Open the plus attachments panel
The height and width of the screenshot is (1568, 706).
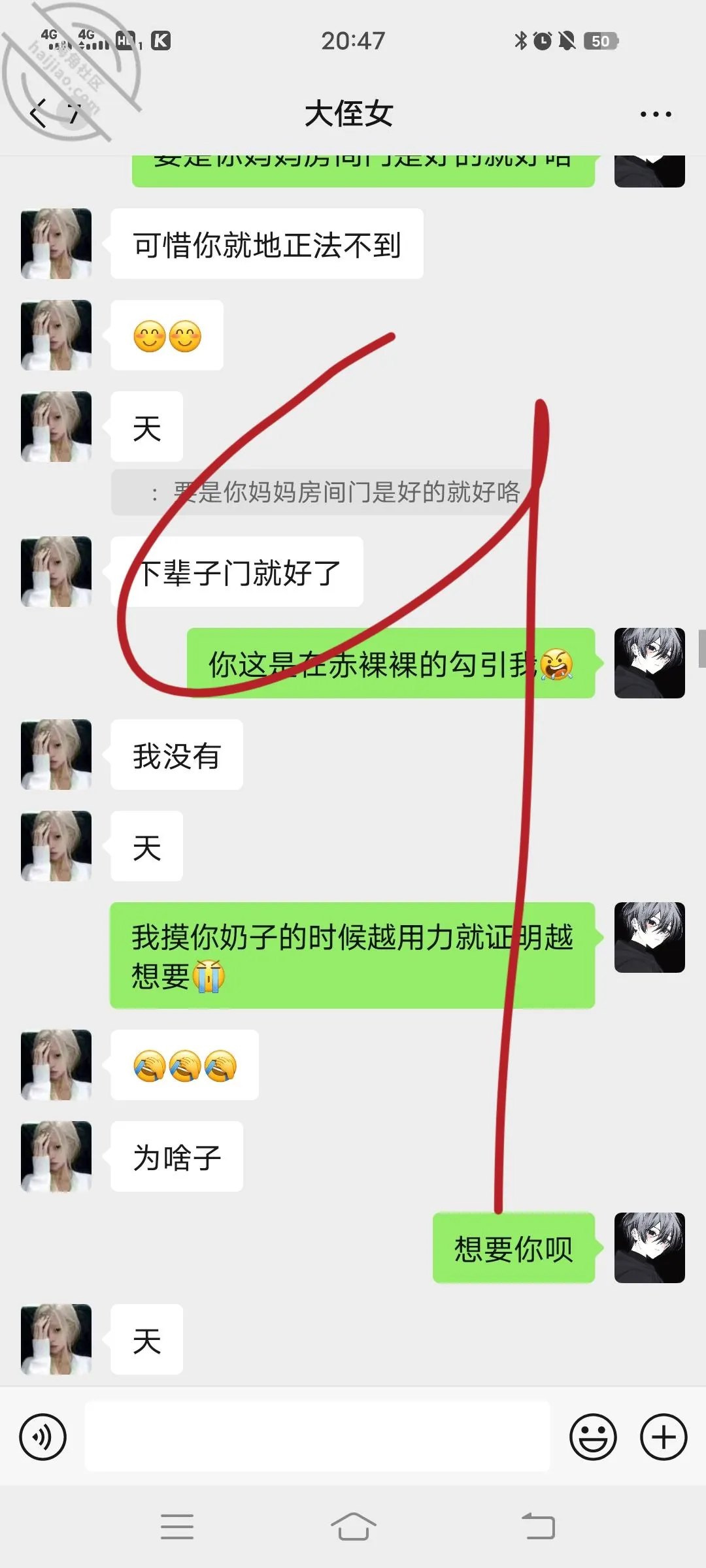point(664,1437)
